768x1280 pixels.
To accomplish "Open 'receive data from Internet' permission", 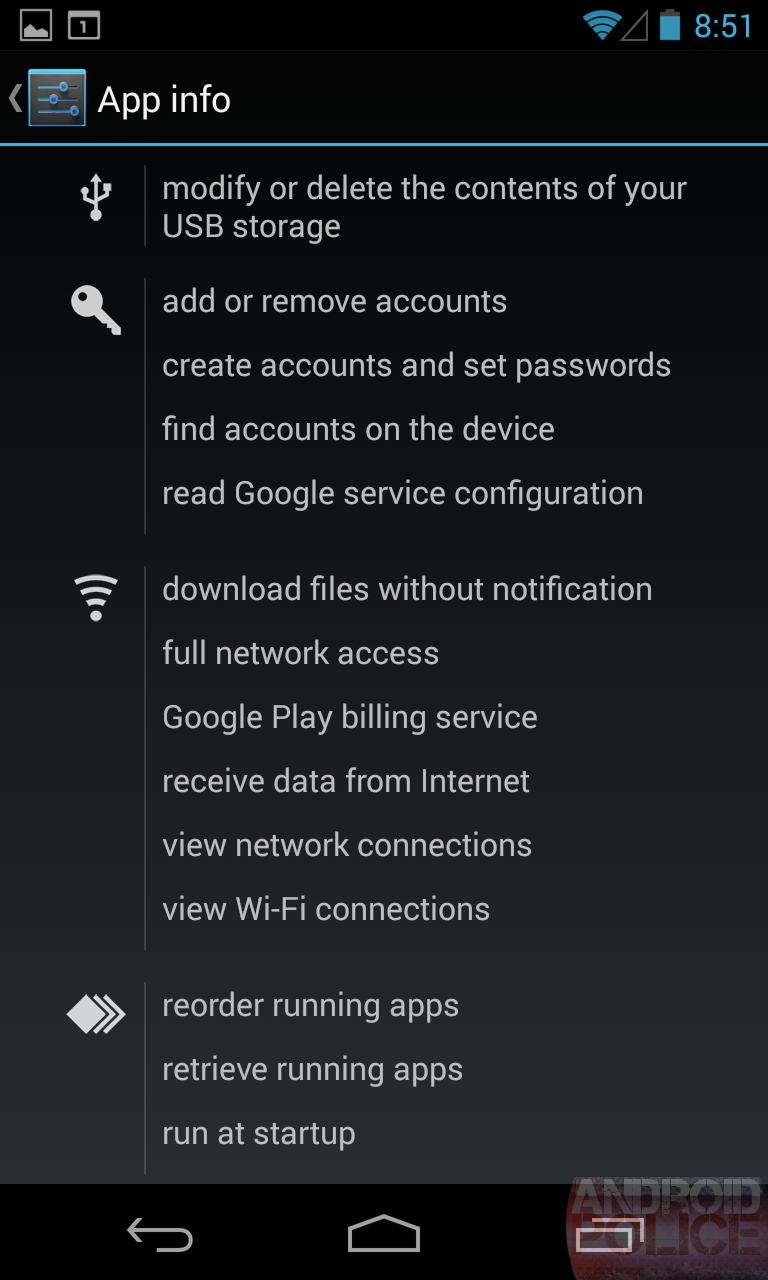I will (346, 781).
